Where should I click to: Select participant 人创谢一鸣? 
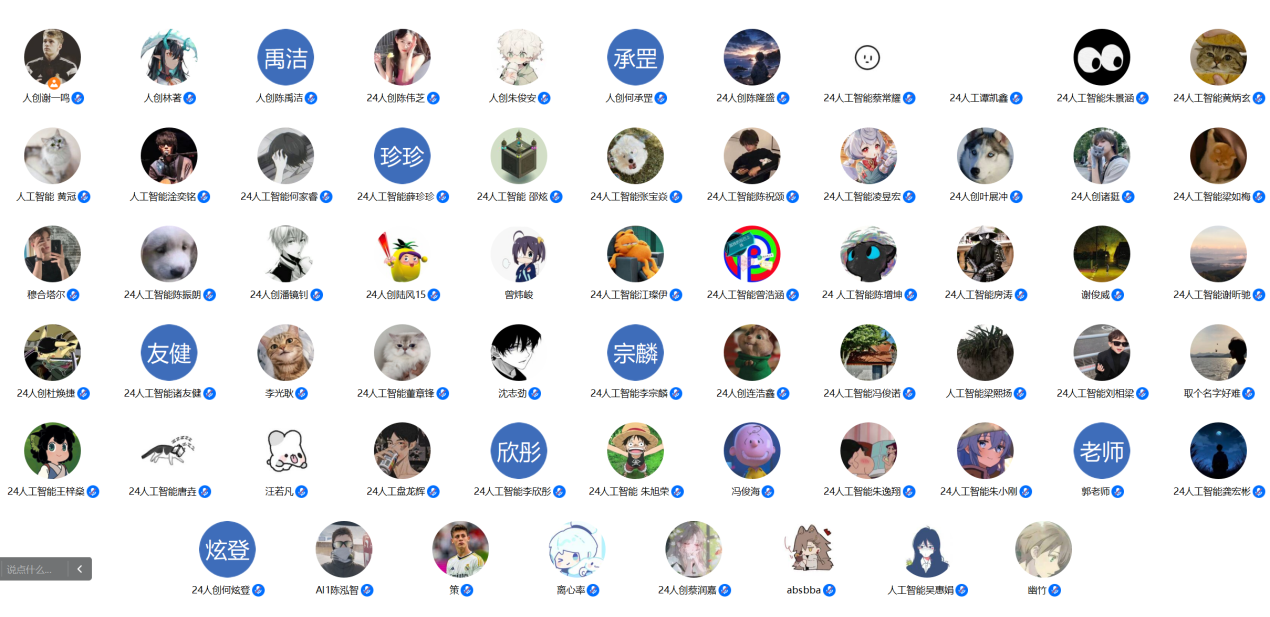[x=52, y=57]
